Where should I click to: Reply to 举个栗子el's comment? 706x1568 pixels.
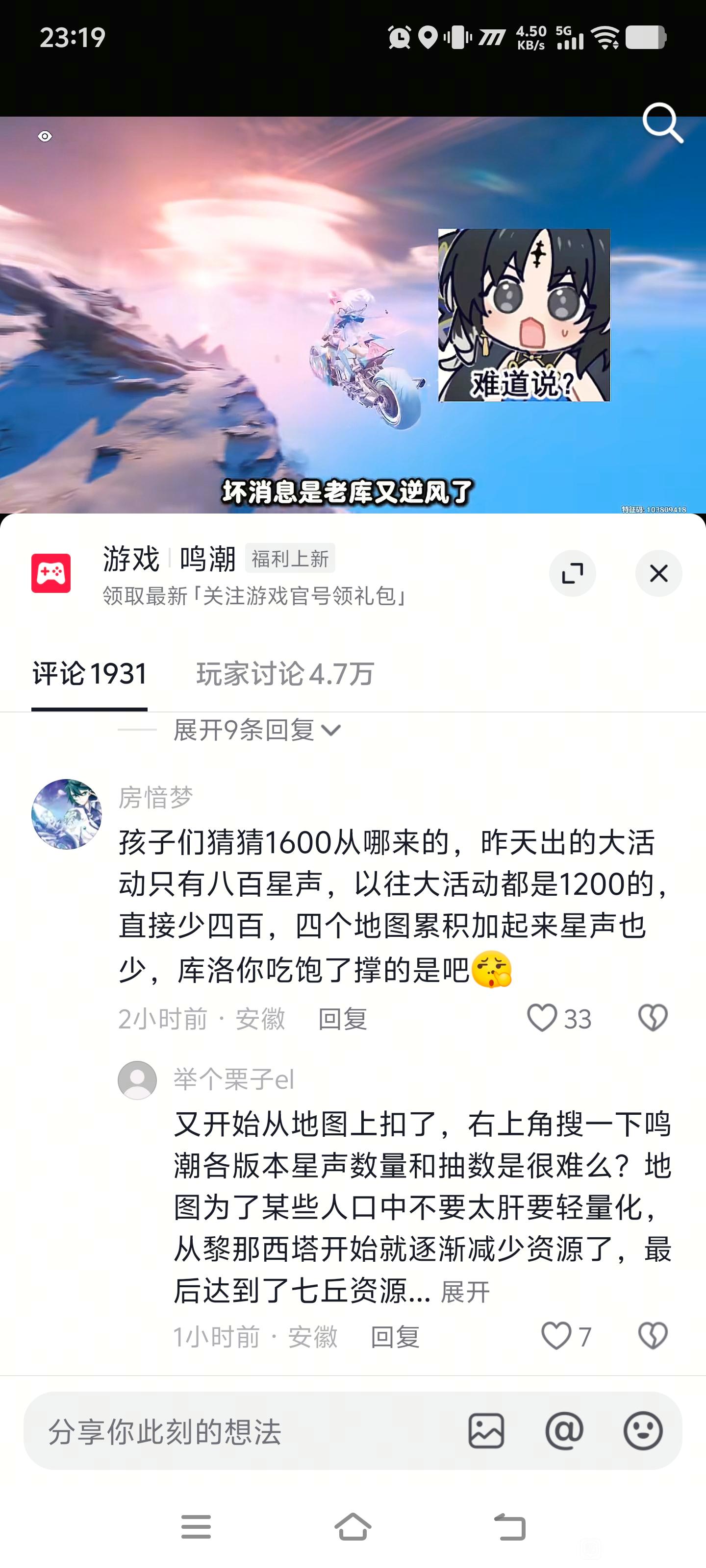pos(395,1337)
